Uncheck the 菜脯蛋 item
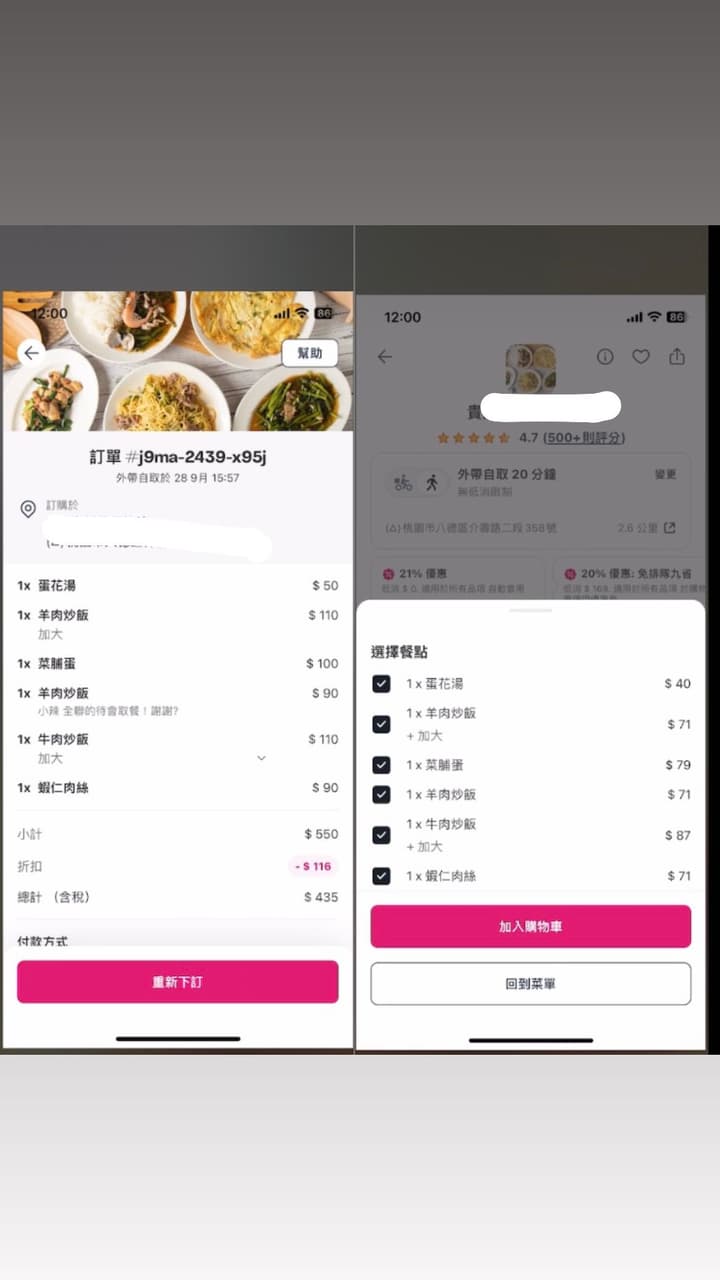This screenshot has height=1280, width=720. coord(381,764)
